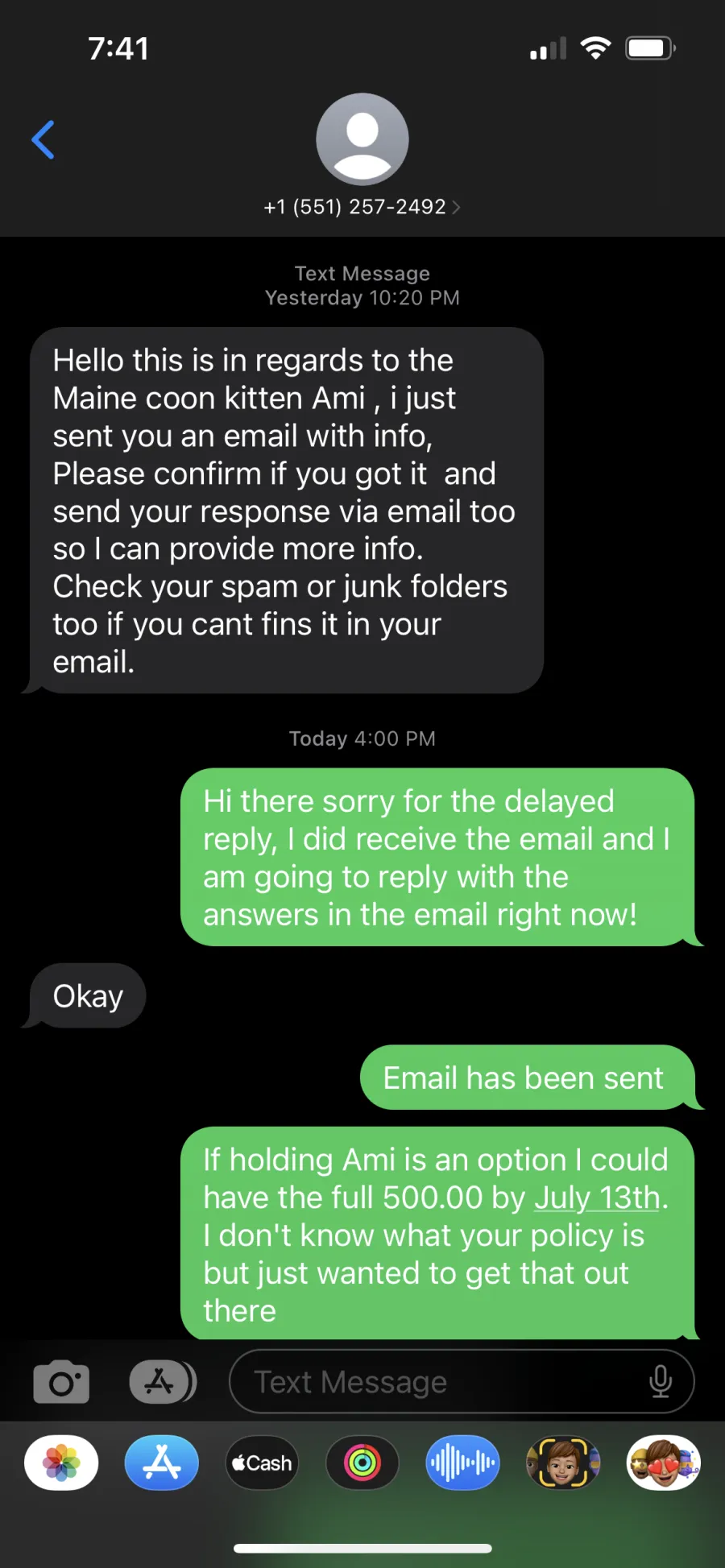725x1568 pixels.
Task: Open the App Store iMessage app
Action: point(162,1463)
